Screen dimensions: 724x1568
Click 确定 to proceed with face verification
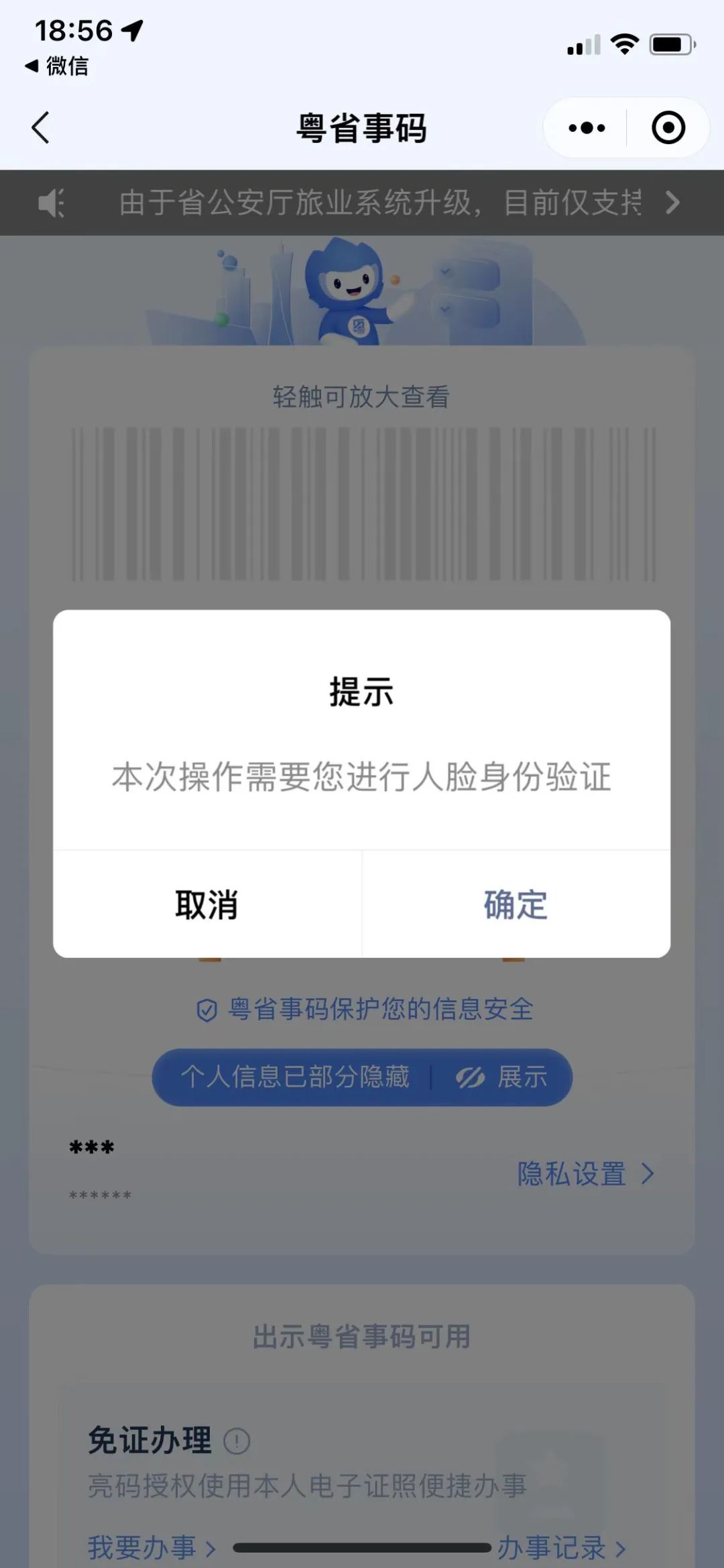(515, 904)
